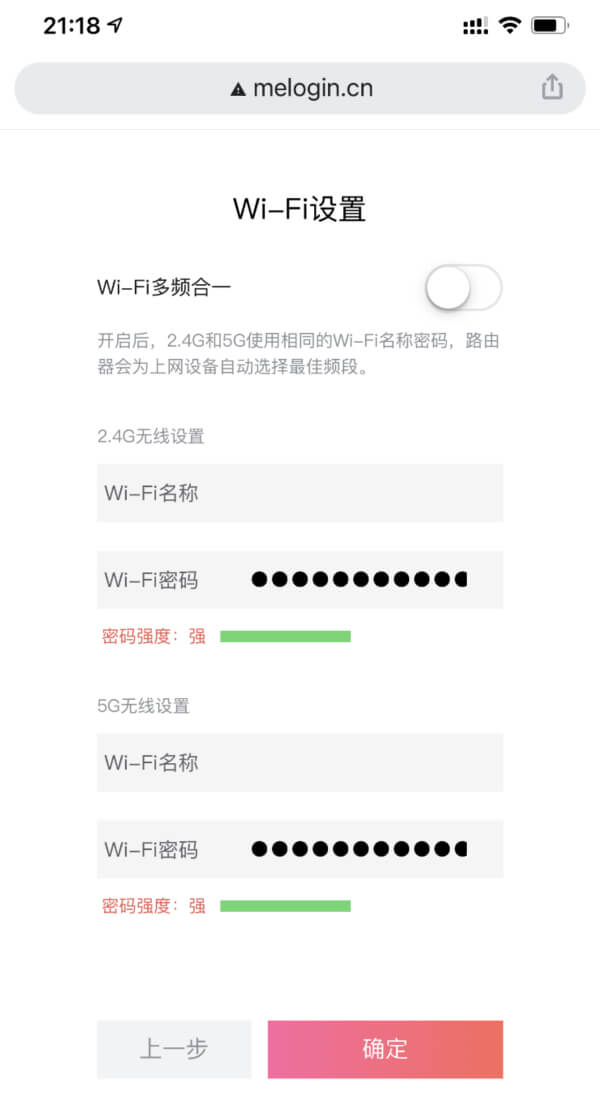
Task: Tap the melogin.cn address bar
Action: click(300, 88)
